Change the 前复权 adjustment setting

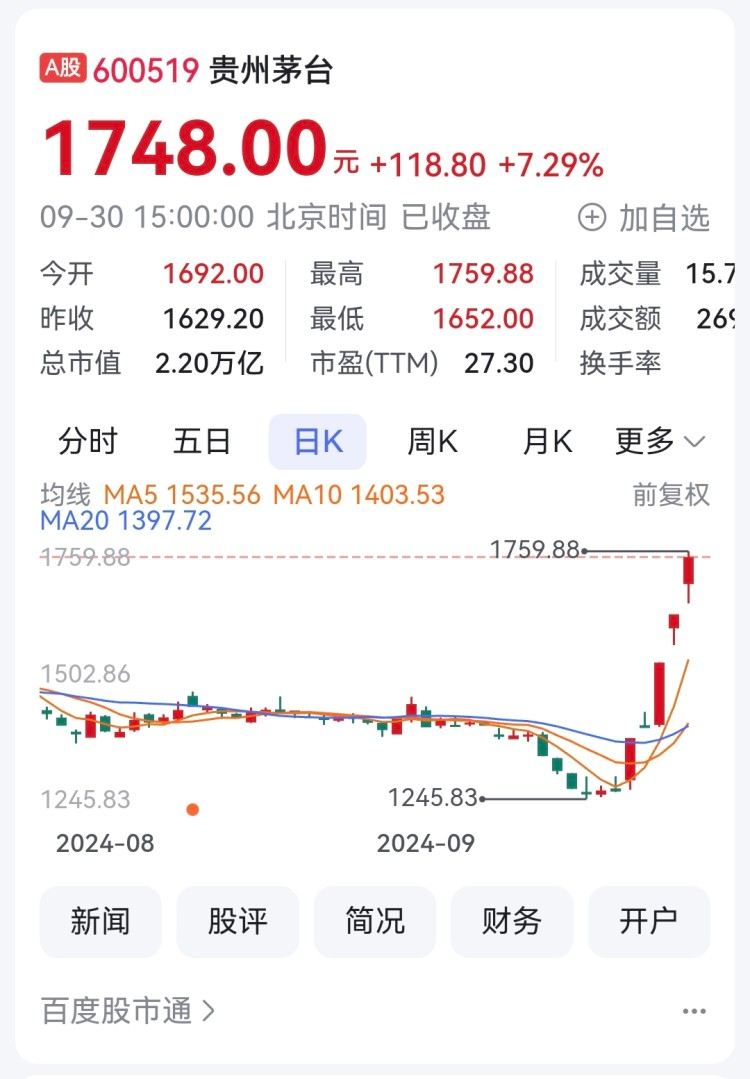tap(671, 494)
